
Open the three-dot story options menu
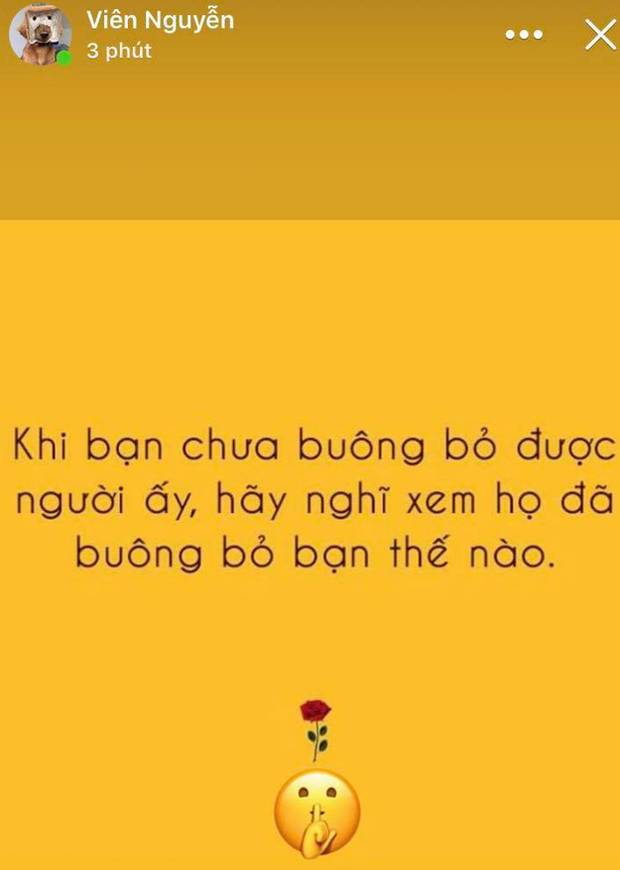click(523, 35)
